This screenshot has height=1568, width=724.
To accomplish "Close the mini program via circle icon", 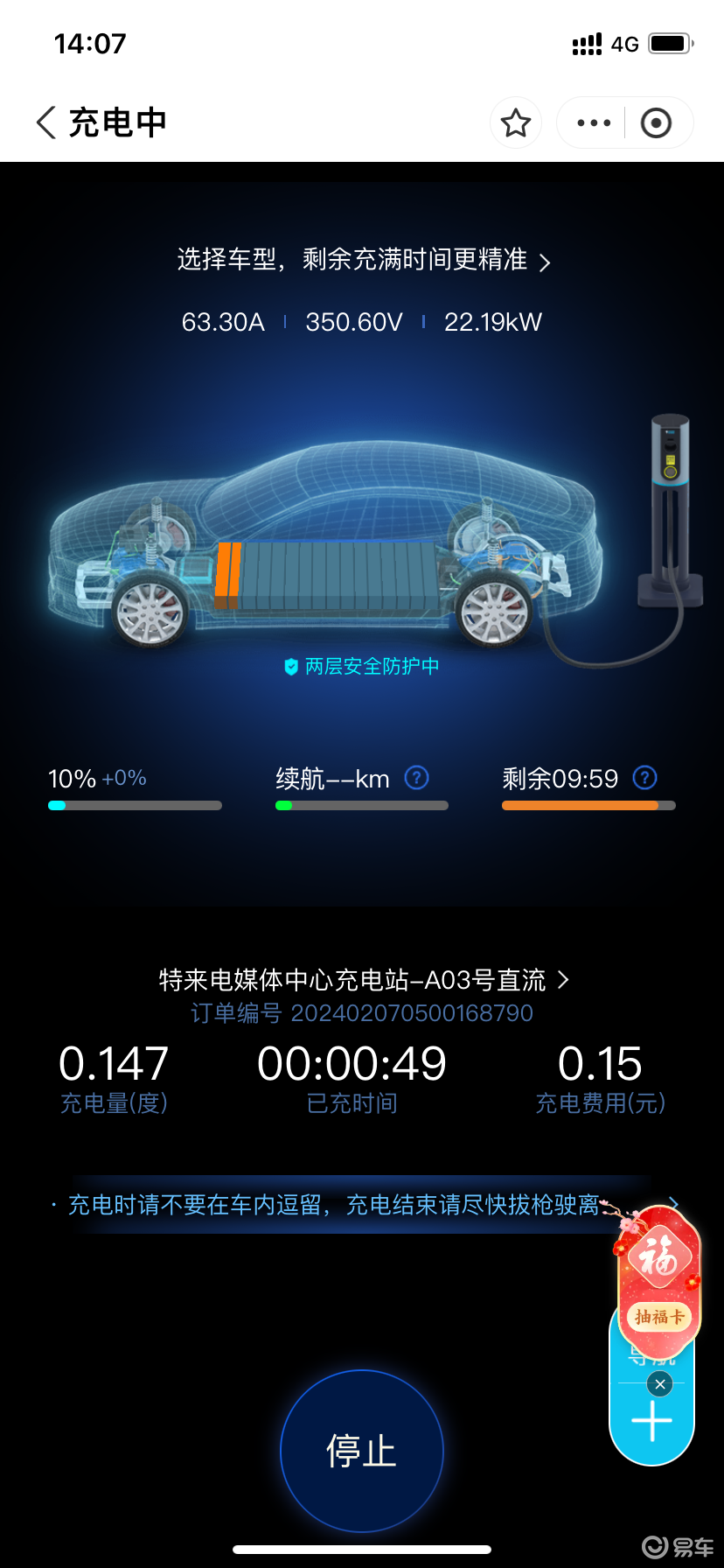I will click(656, 122).
